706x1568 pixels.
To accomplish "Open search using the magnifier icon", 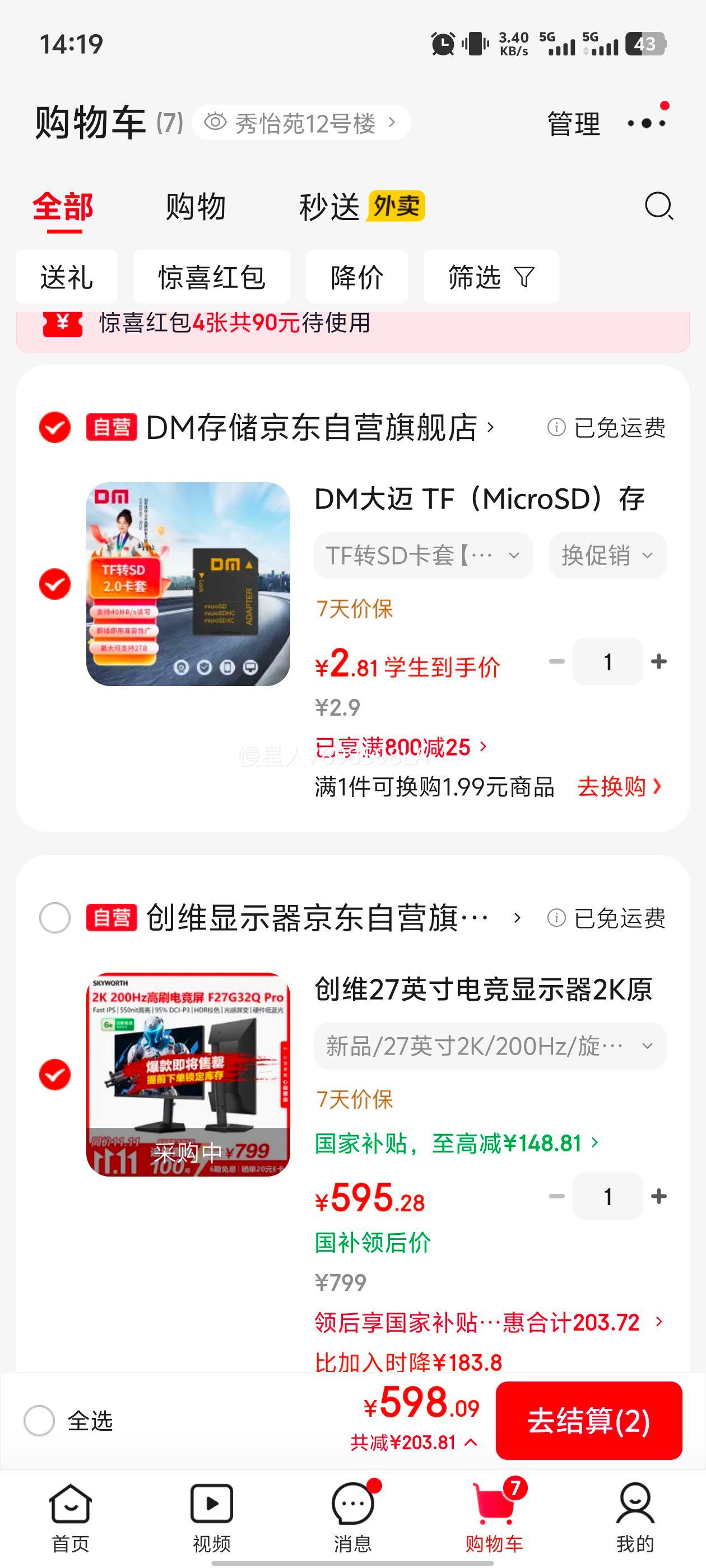I will pos(657,206).
